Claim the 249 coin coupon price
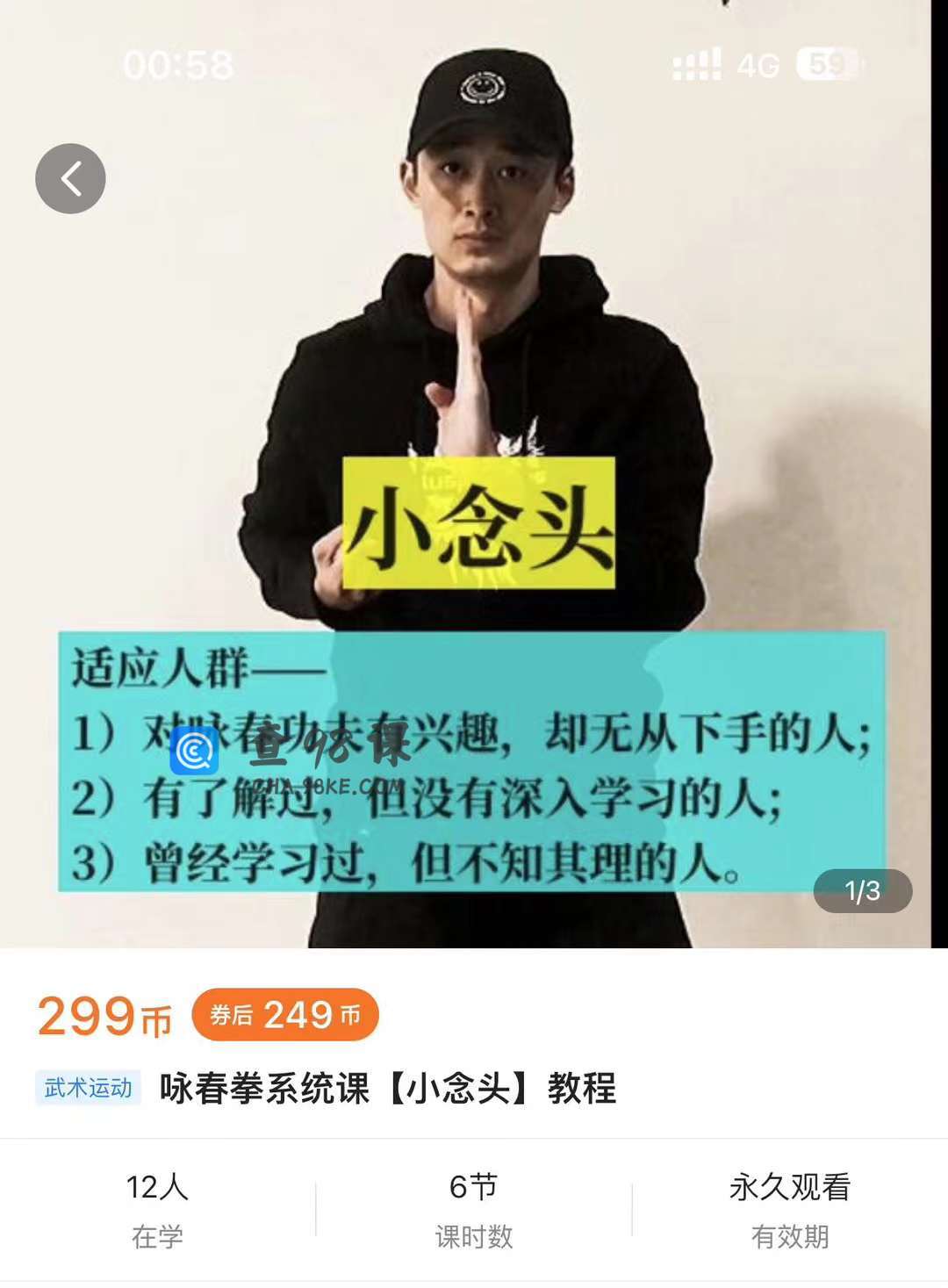This screenshot has width=948, height=1288. click(x=284, y=1015)
